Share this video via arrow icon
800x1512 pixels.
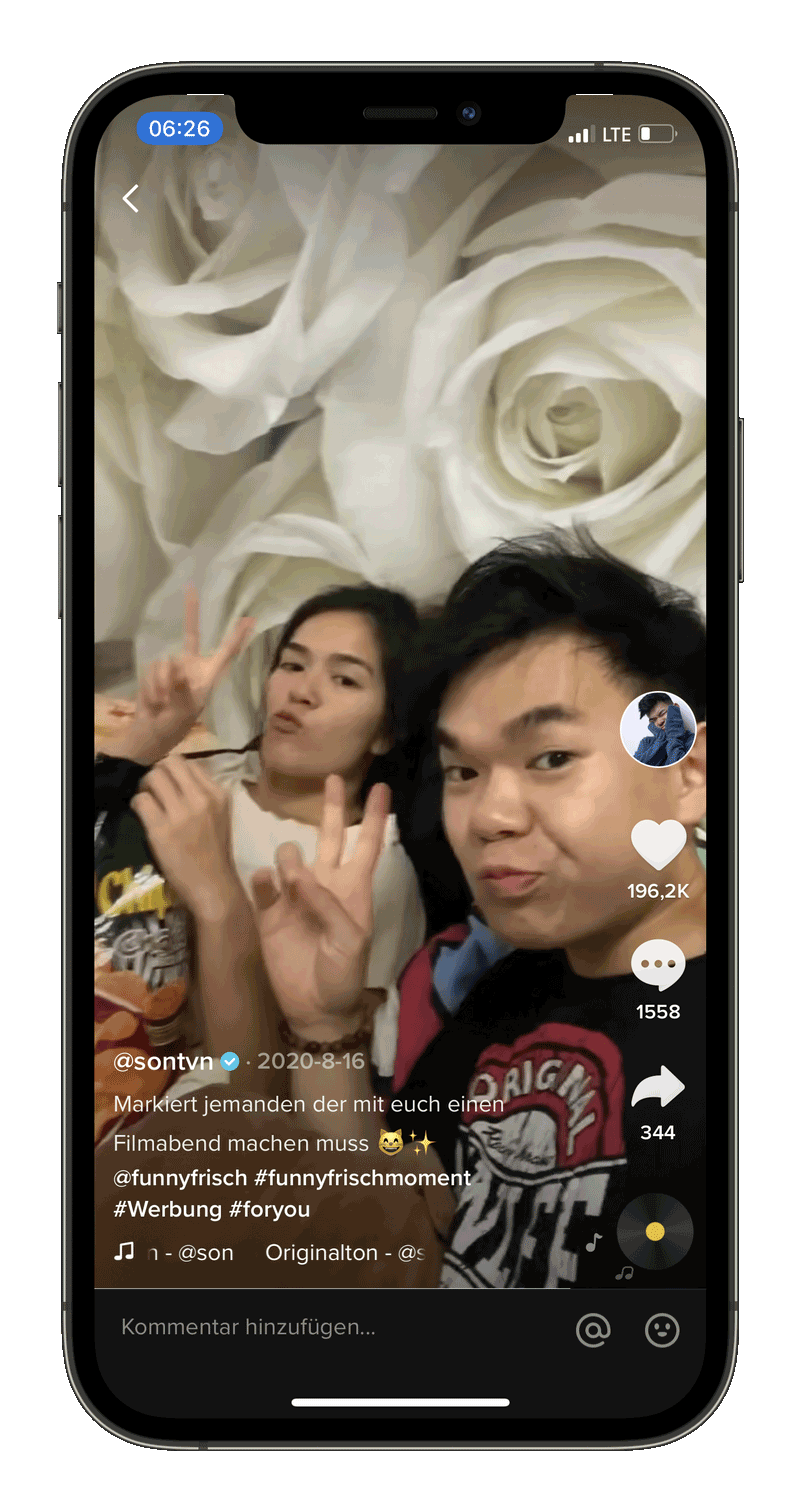pyautogui.click(x=658, y=1088)
